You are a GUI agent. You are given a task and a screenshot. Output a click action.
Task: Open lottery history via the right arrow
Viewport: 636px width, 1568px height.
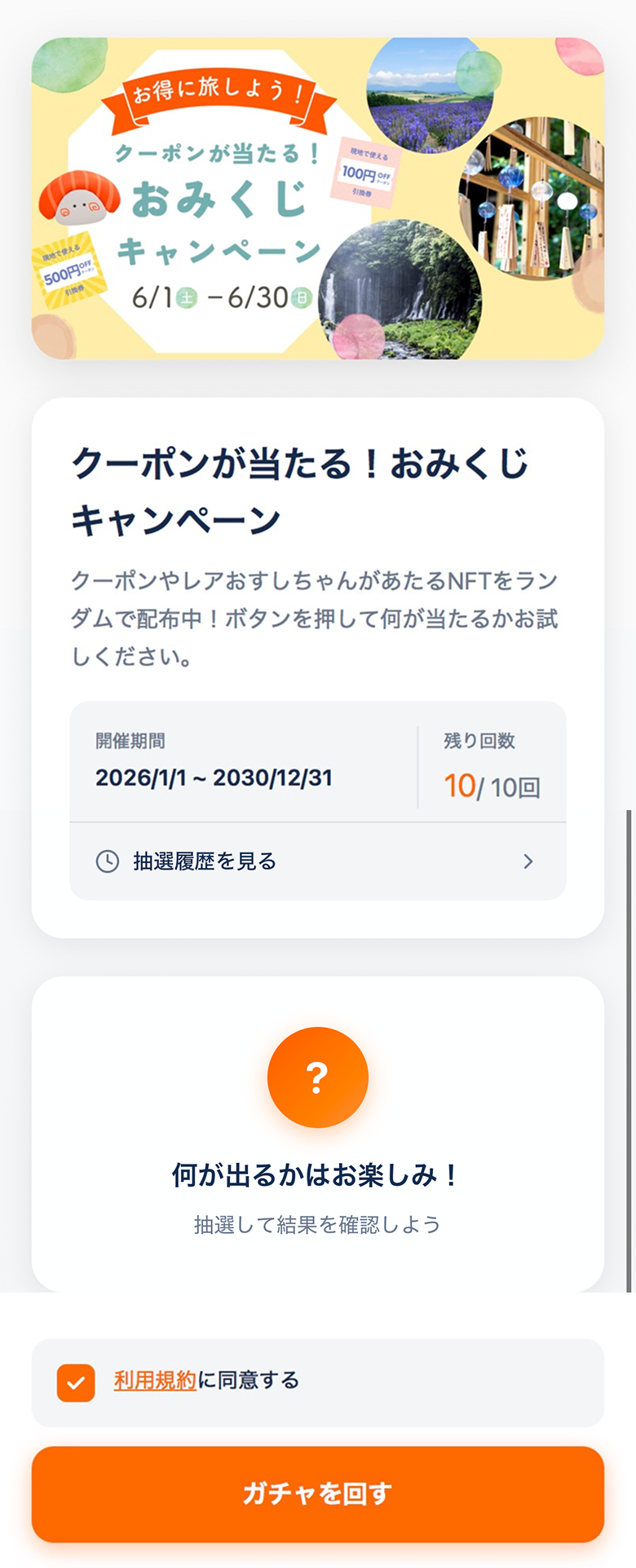528,861
